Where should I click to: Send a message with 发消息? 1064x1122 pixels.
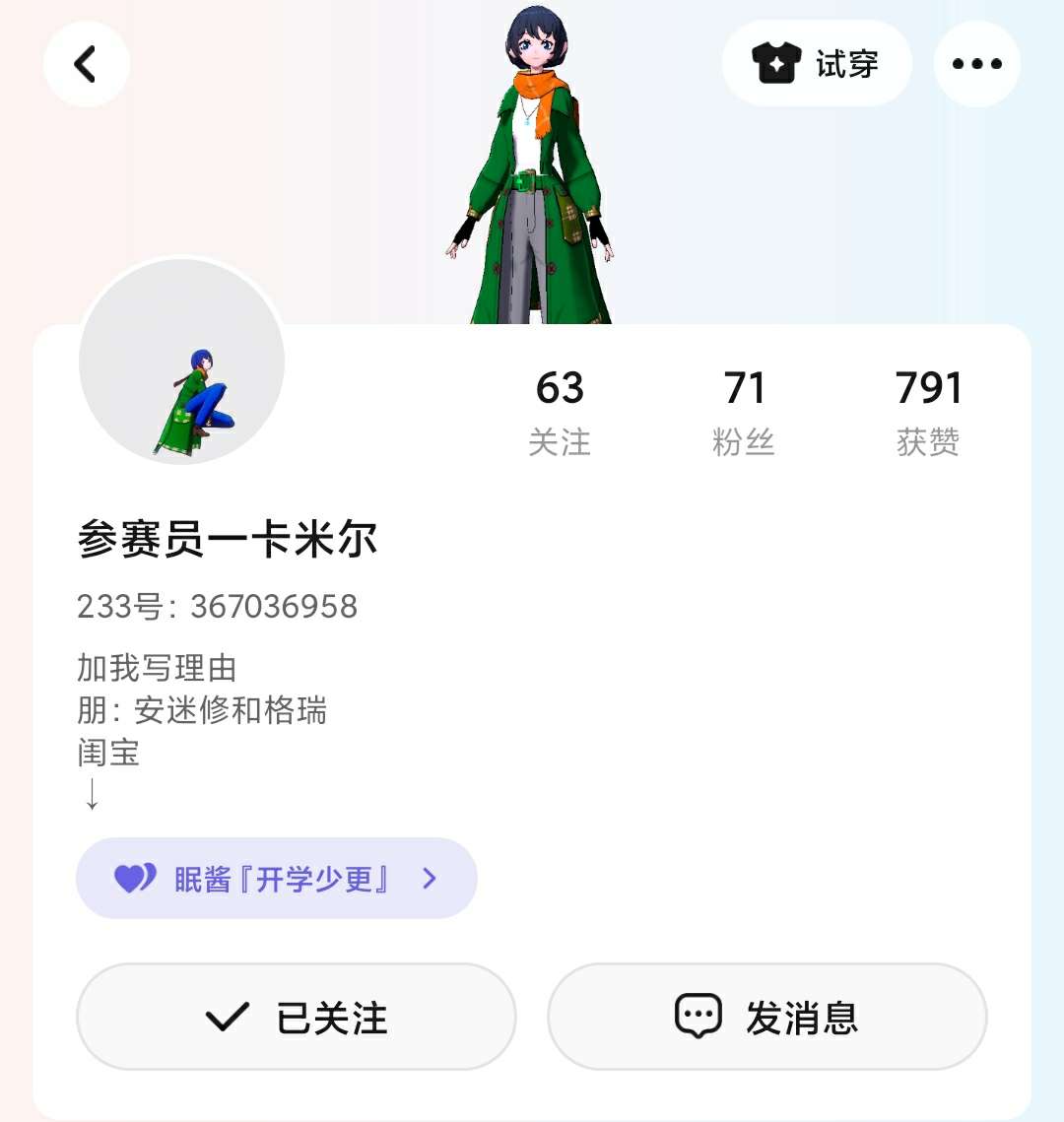tap(766, 1017)
